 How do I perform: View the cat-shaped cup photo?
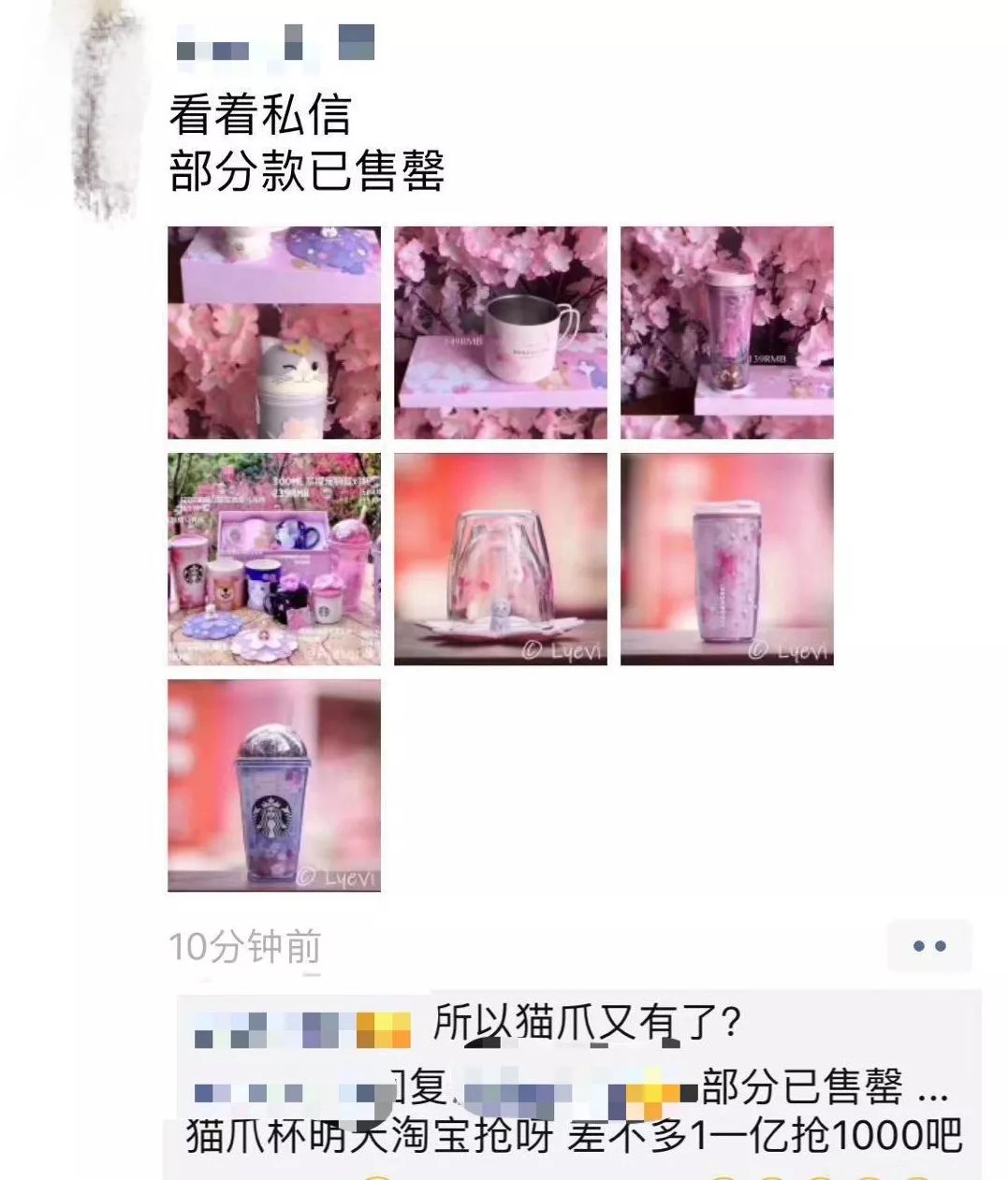click(x=274, y=332)
